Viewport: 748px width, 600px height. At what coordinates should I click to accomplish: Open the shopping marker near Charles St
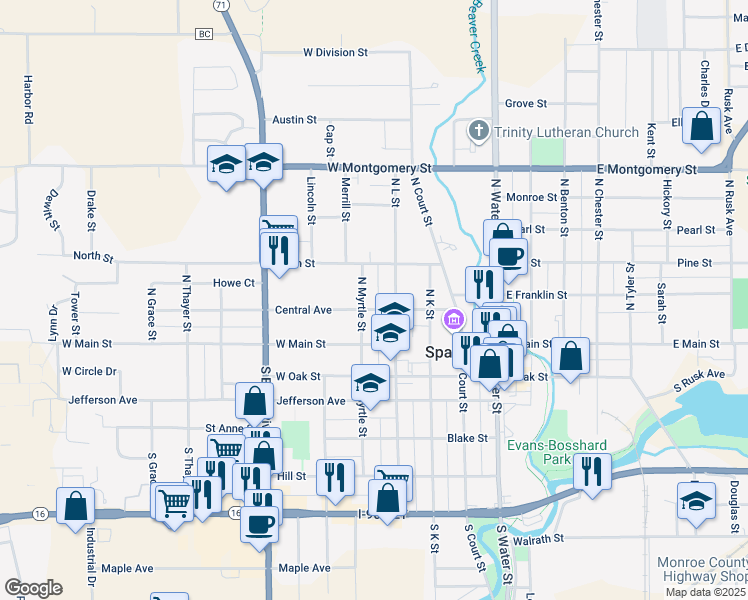click(x=701, y=127)
